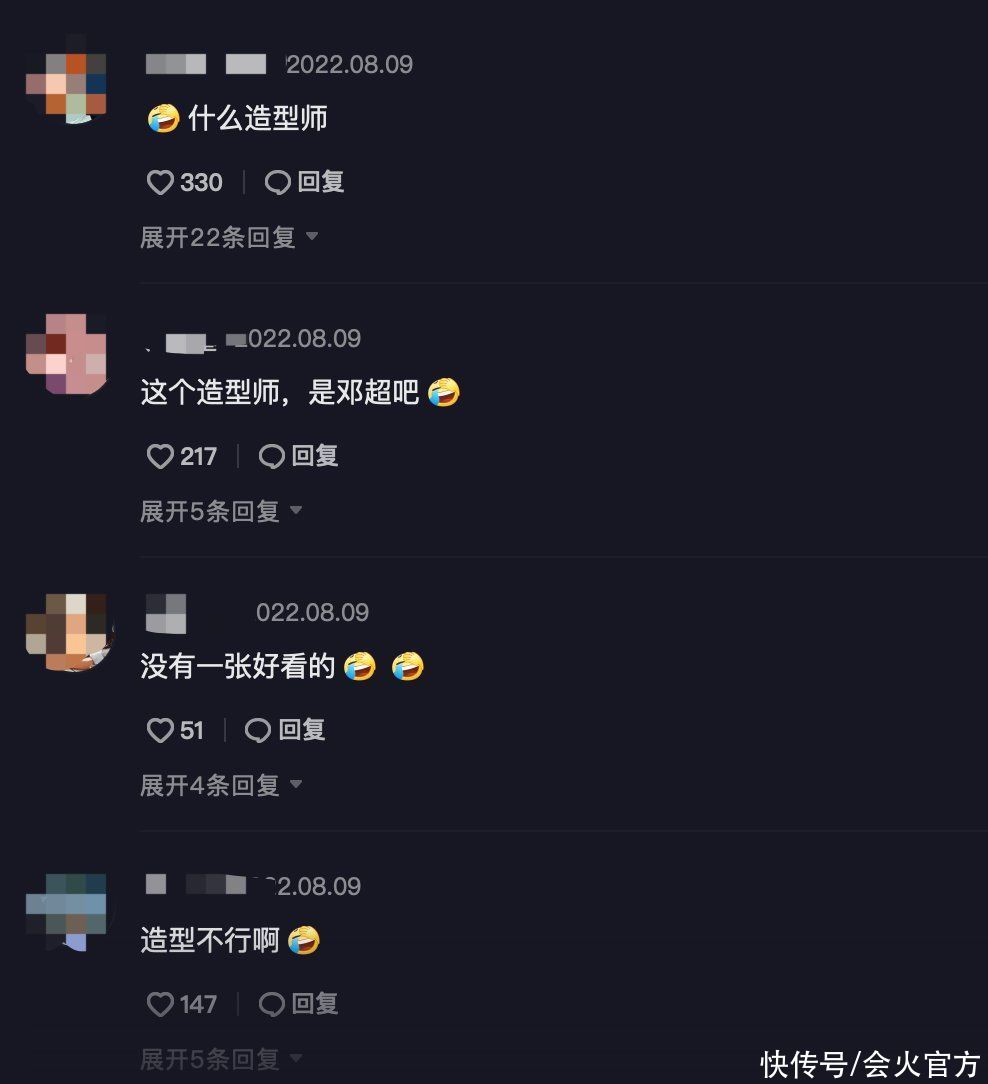The width and height of the screenshot is (988, 1084).
Task: Open the avatar of the "没有一张好看的" commenter
Action: tap(66, 630)
